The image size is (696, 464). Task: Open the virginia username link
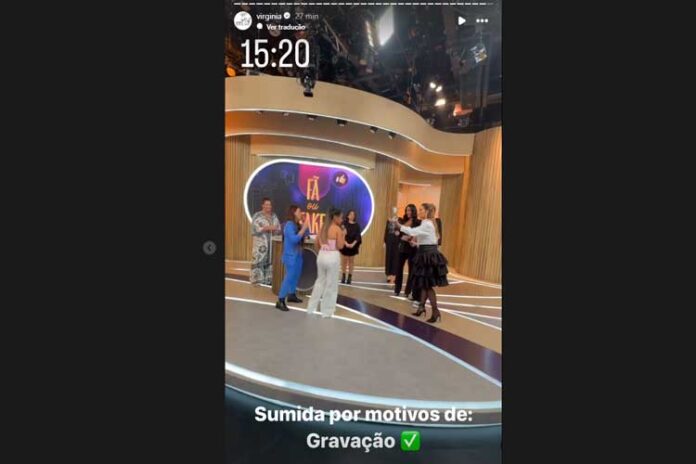[270, 16]
